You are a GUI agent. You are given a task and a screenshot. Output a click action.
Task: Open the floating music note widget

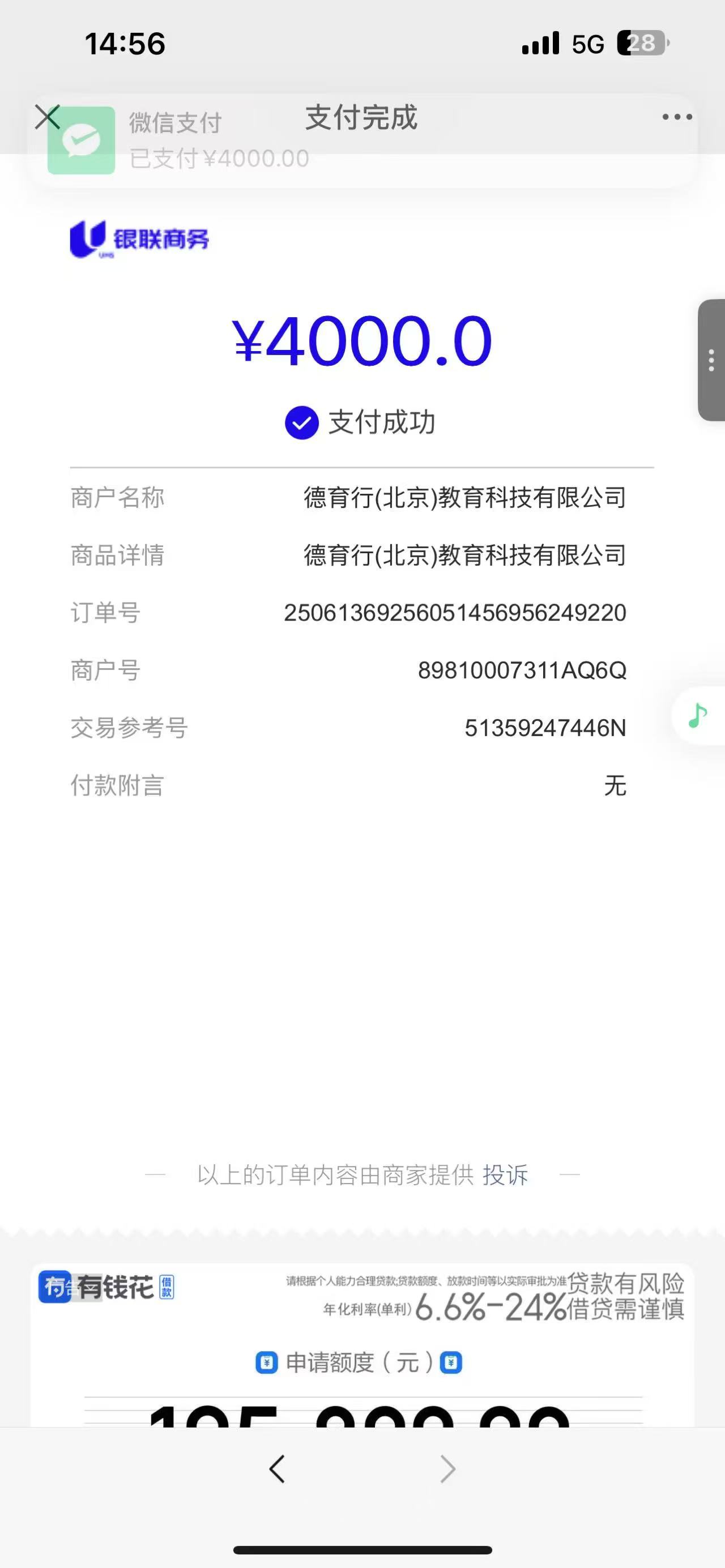698,716
